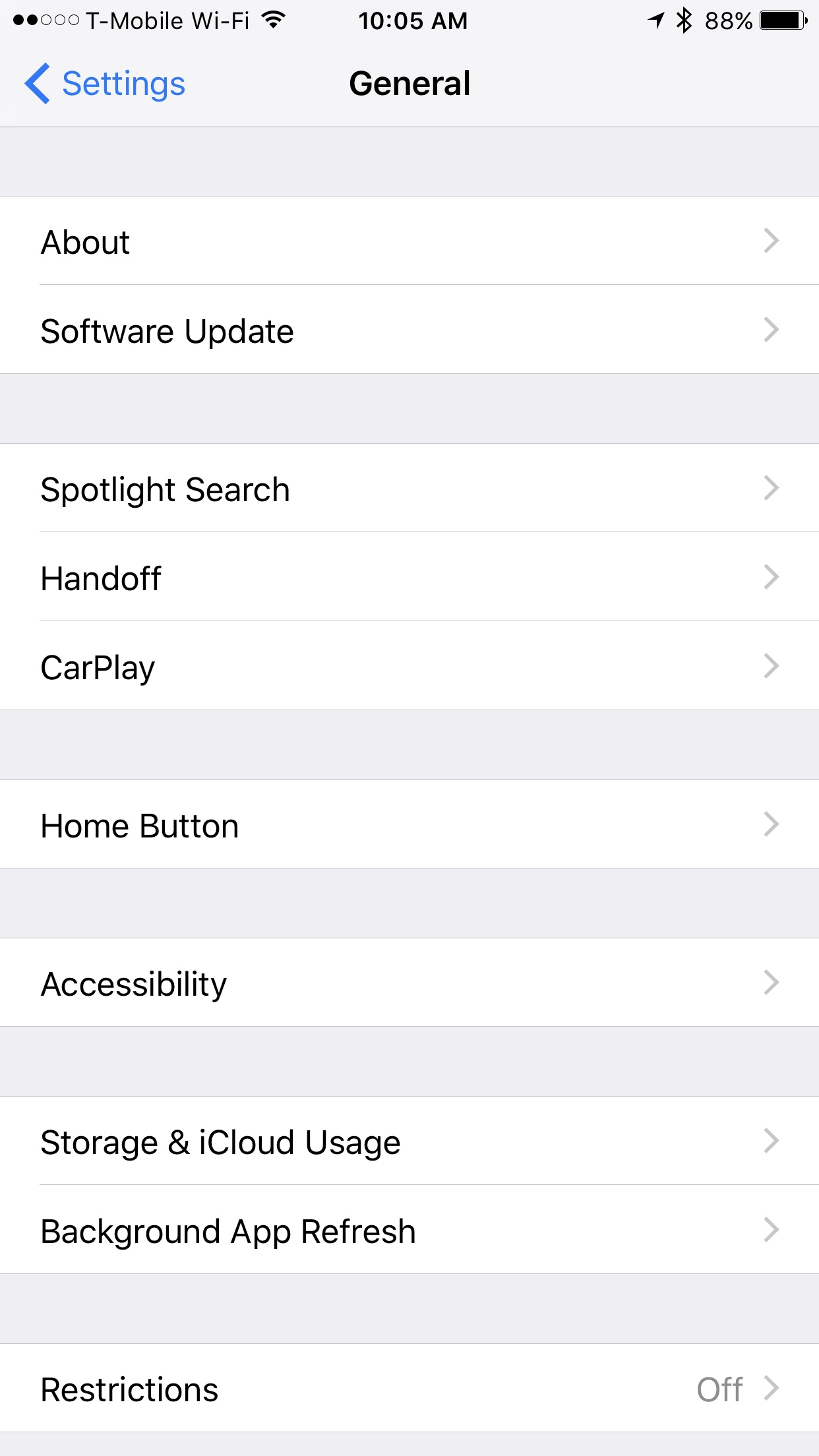Select the Handoff row
This screenshot has height=1456, width=819.
409,577
